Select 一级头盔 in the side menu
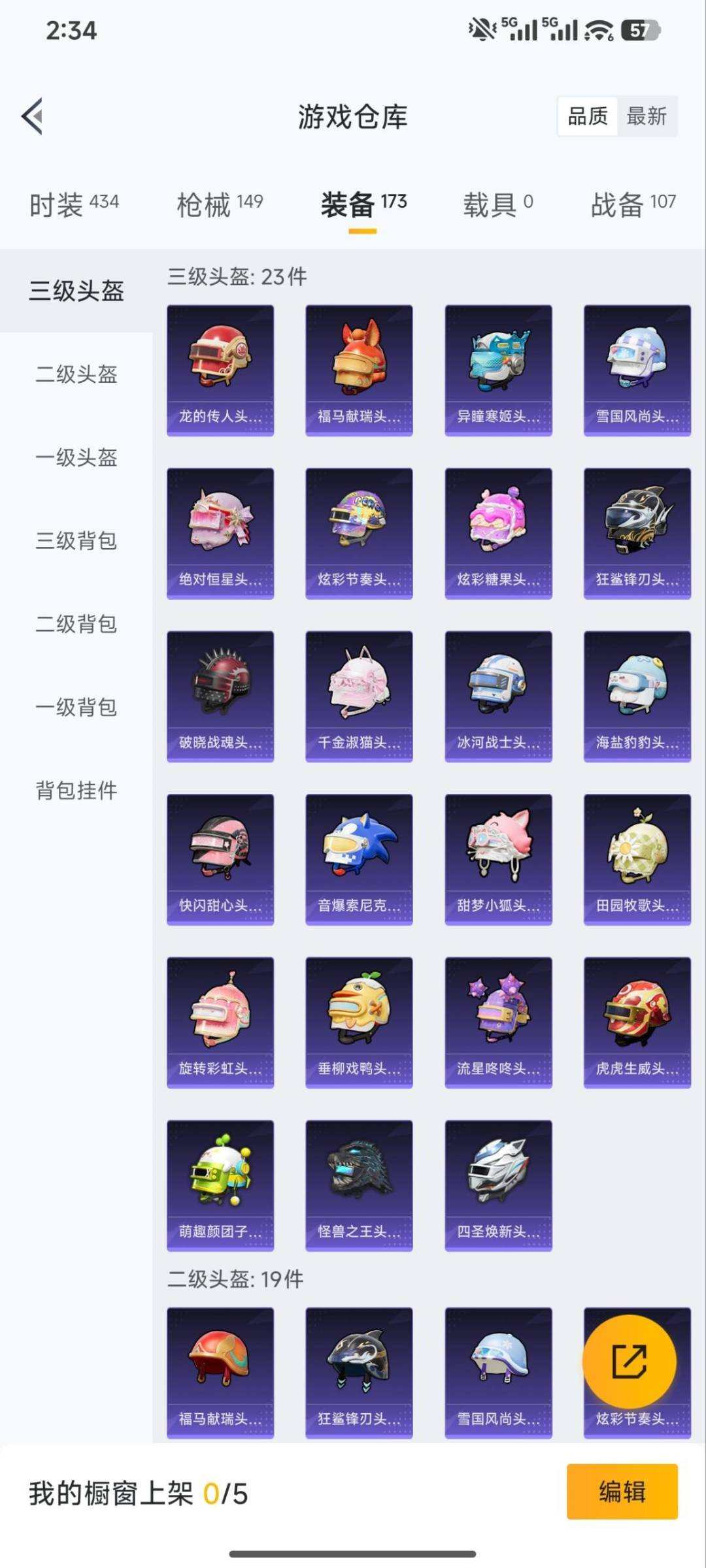 coord(76,457)
